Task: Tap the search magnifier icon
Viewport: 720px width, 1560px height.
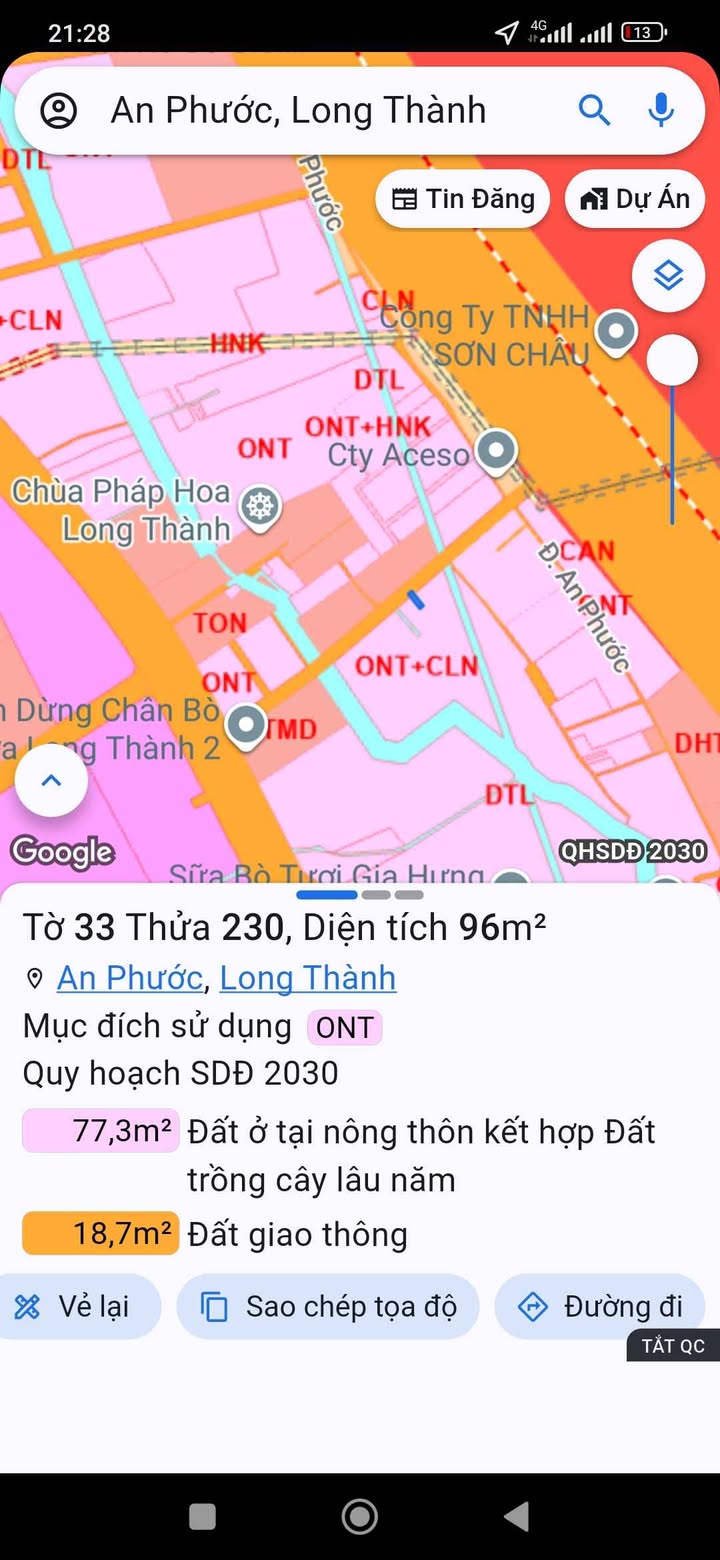Action: [x=594, y=110]
